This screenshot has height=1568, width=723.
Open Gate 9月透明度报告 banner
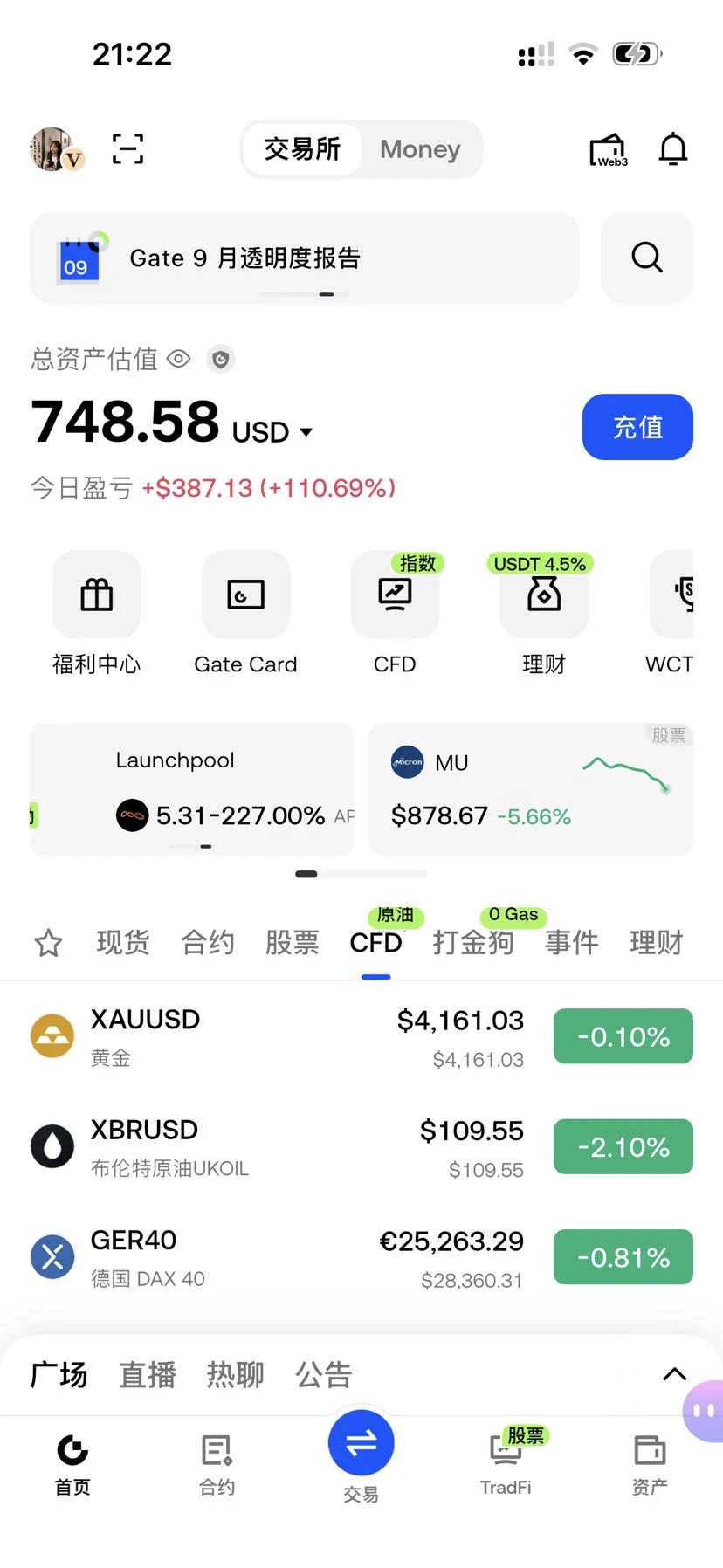(304, 258)
